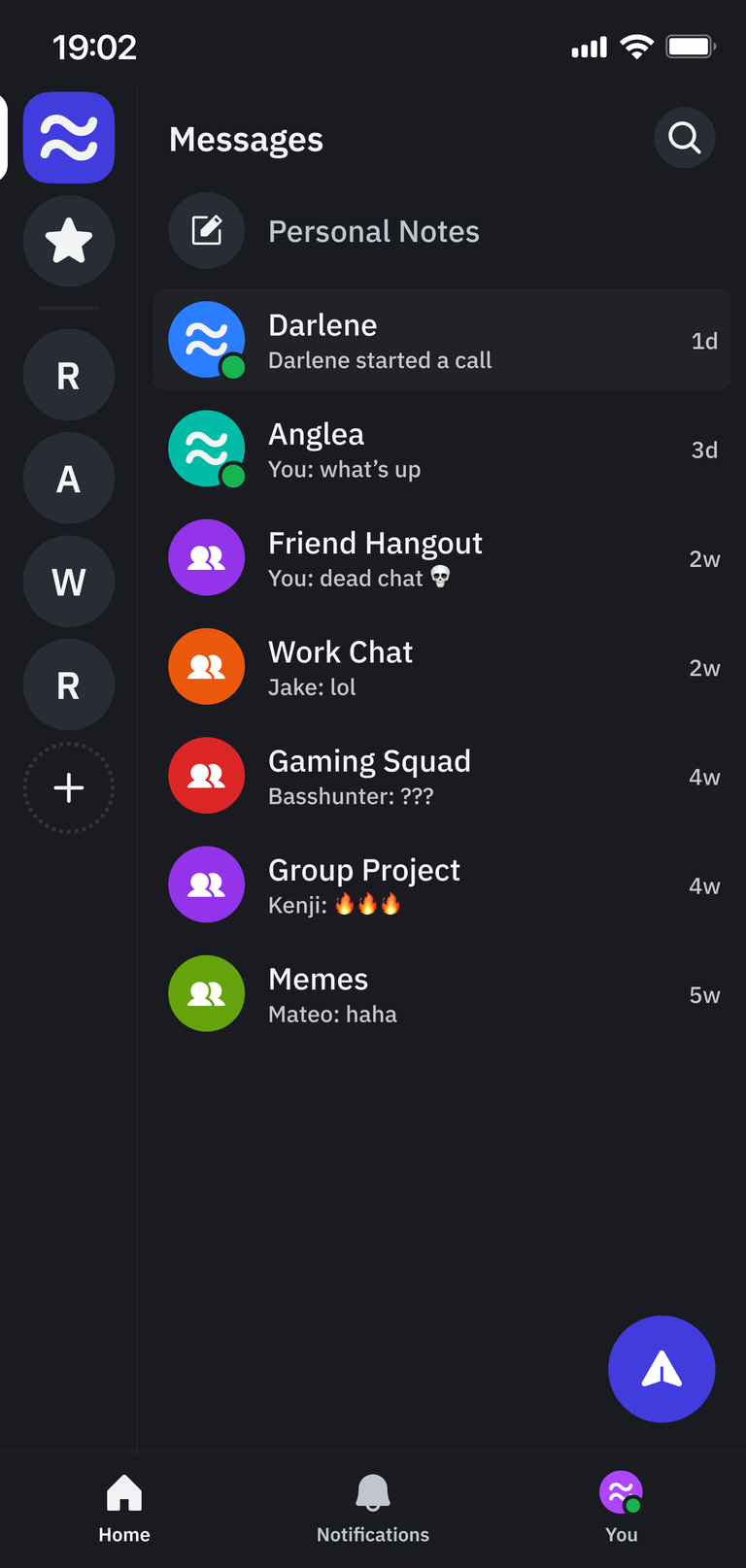Tap Darlene's avatar with online indicator
The height and width of the screenshot is (1568, 746).
(206, 340)
